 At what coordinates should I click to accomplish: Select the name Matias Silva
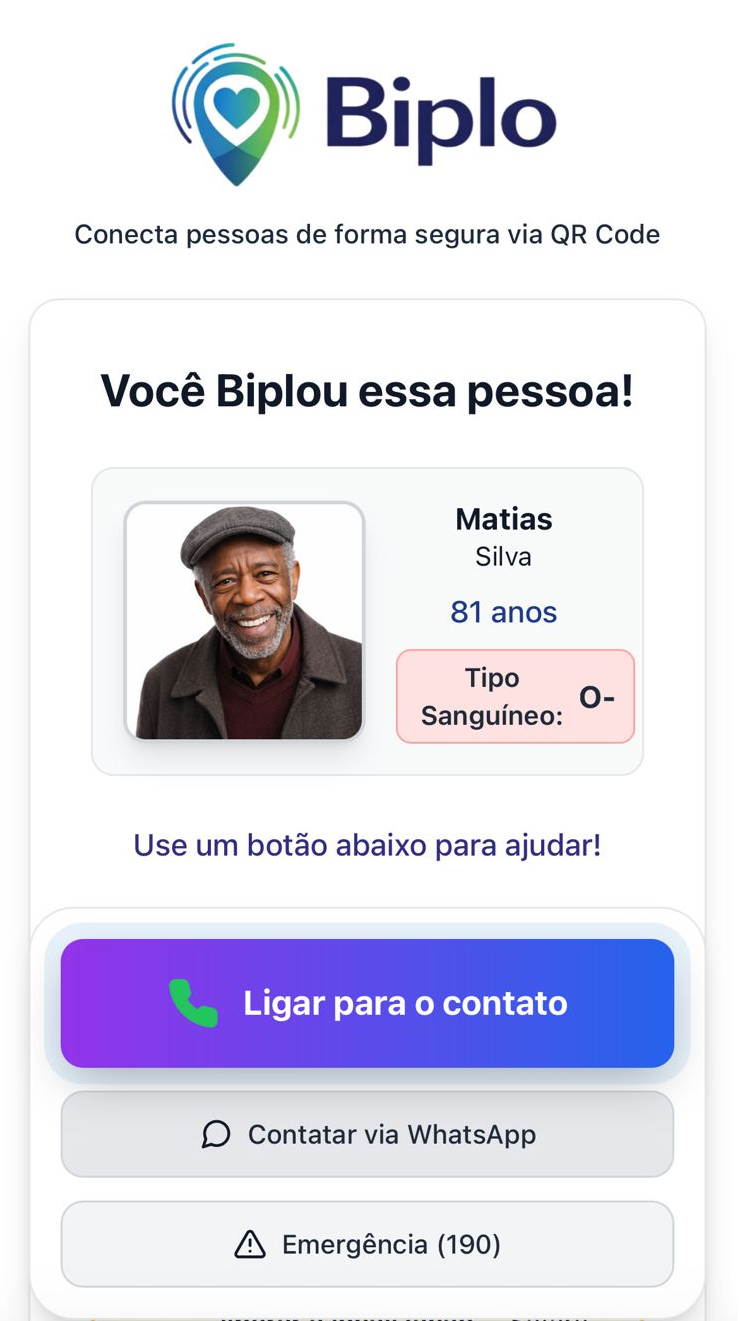tap(503, 535)
